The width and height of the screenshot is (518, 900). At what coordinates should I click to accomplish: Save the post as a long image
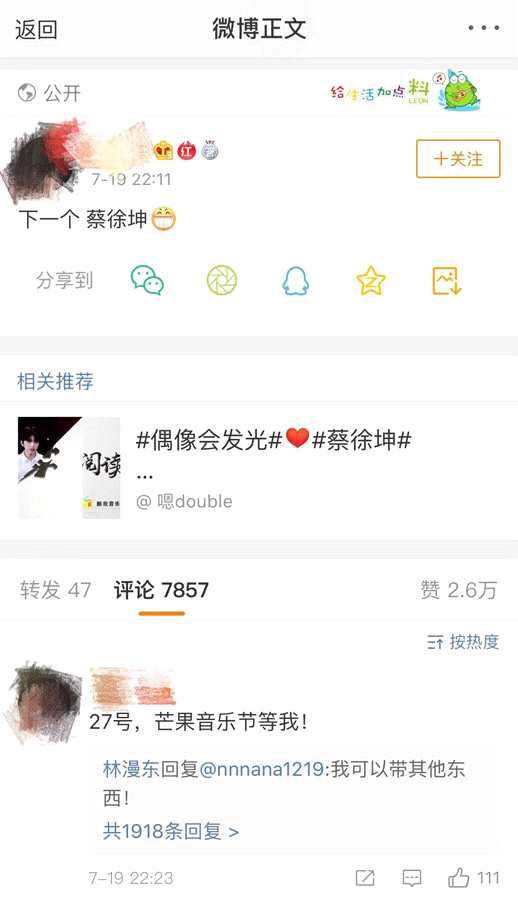446,281
